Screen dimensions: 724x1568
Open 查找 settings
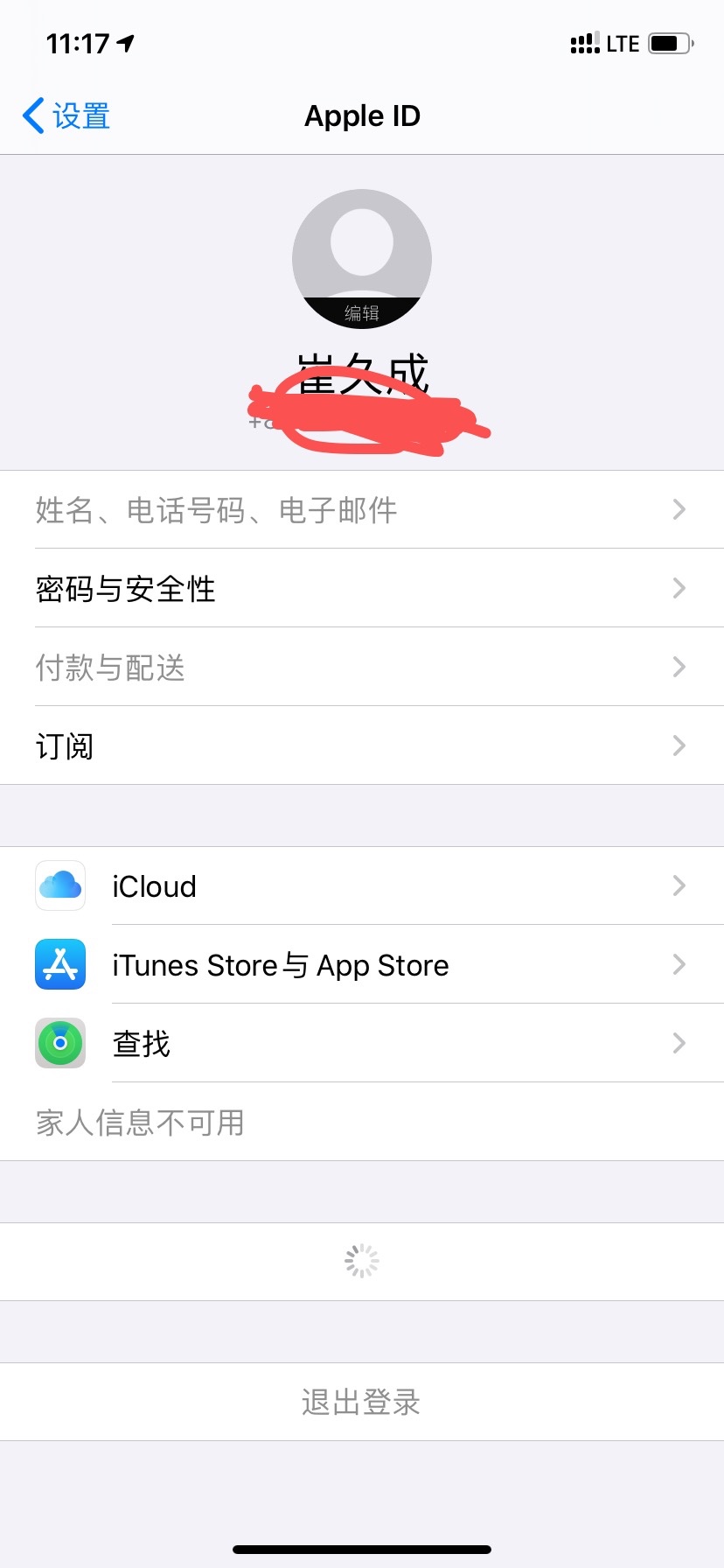click(x=362, y=1044)
